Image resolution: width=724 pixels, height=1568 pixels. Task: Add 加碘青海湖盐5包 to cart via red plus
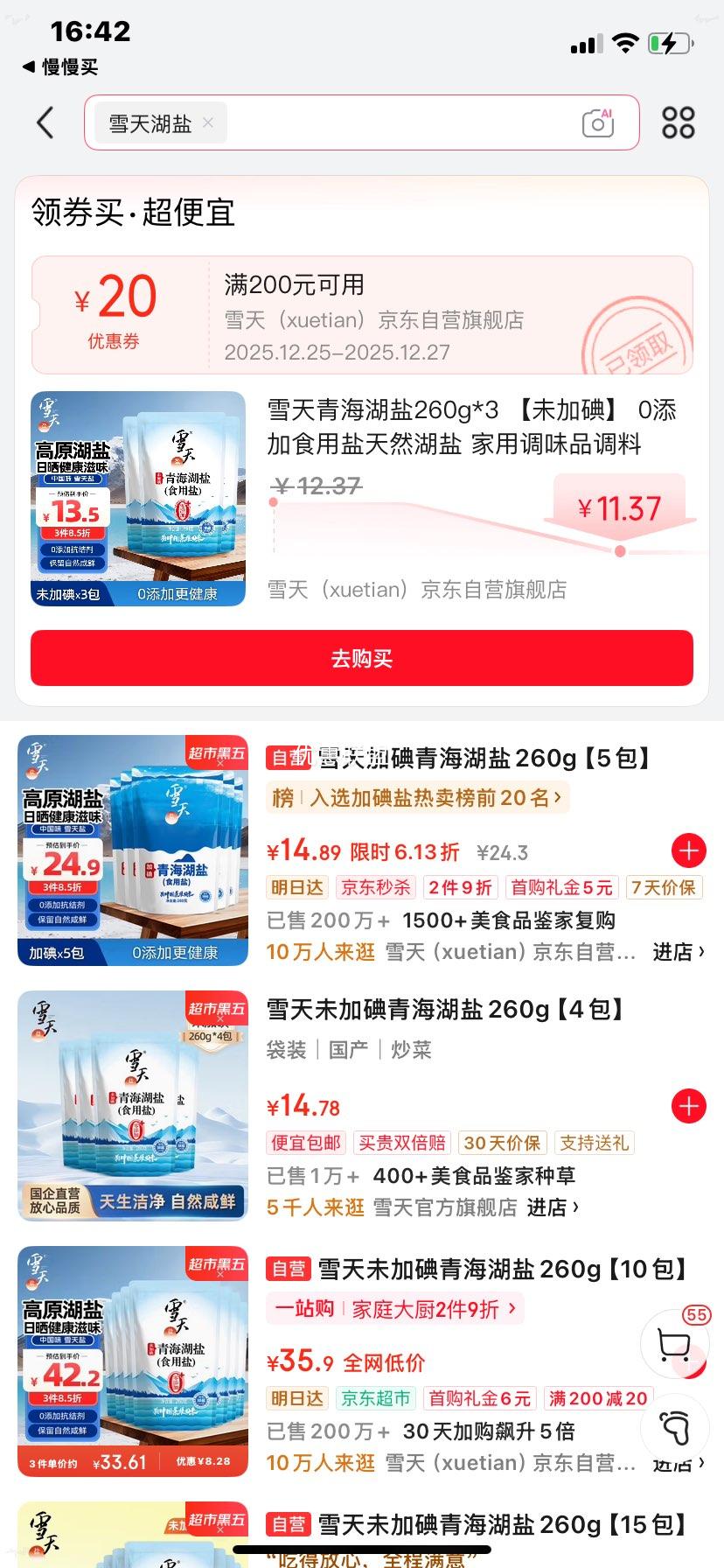[688, 850]
